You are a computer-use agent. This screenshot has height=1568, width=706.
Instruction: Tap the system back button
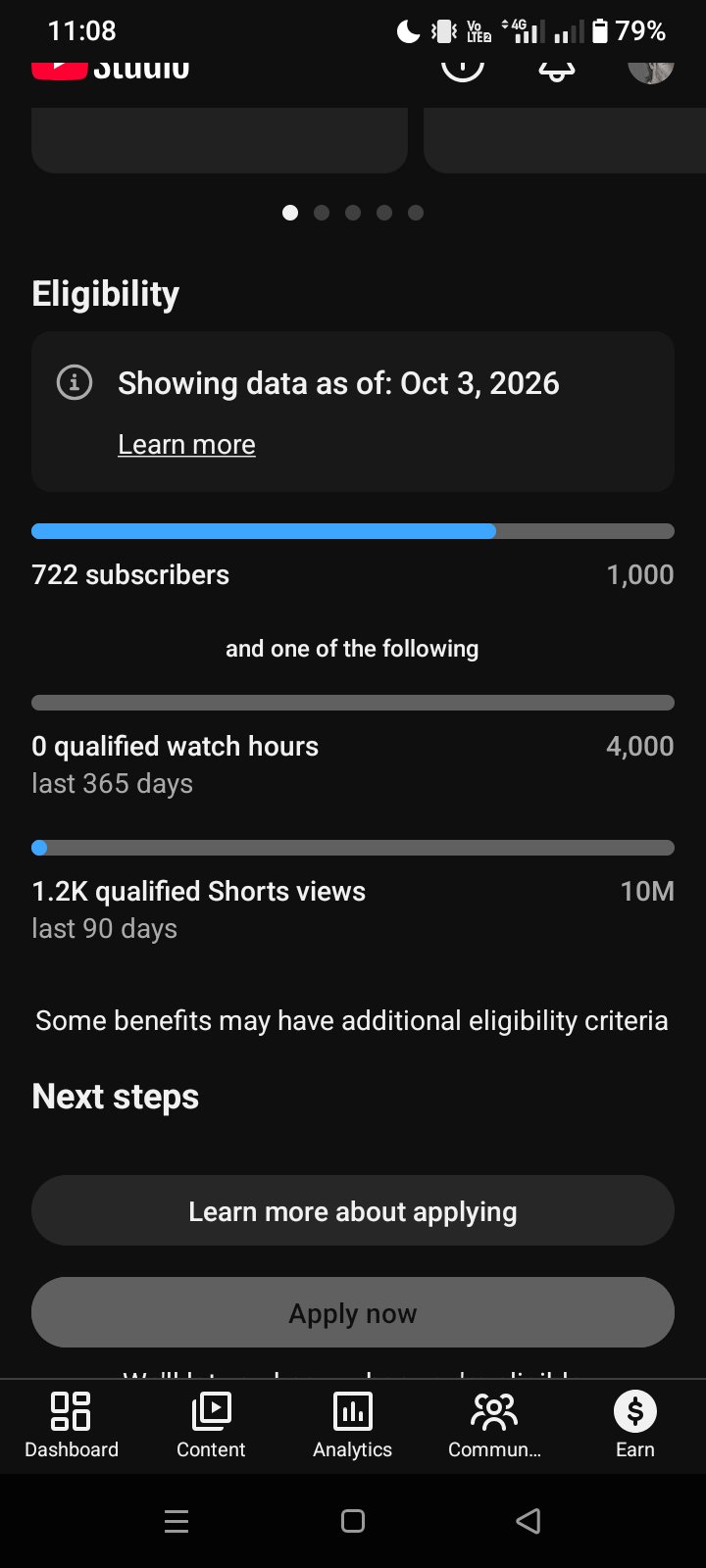529,1521
